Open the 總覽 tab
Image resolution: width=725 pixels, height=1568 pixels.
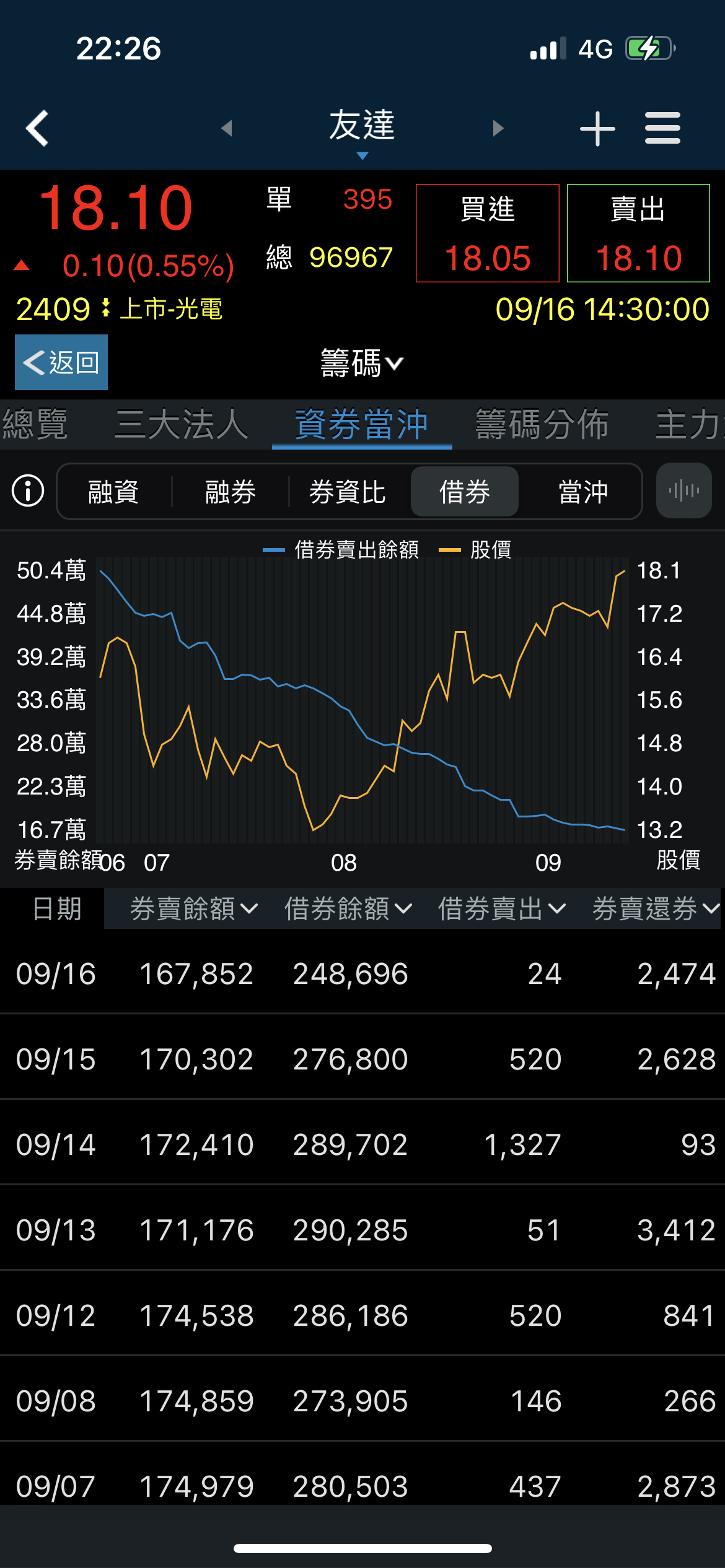pos(35,425)
